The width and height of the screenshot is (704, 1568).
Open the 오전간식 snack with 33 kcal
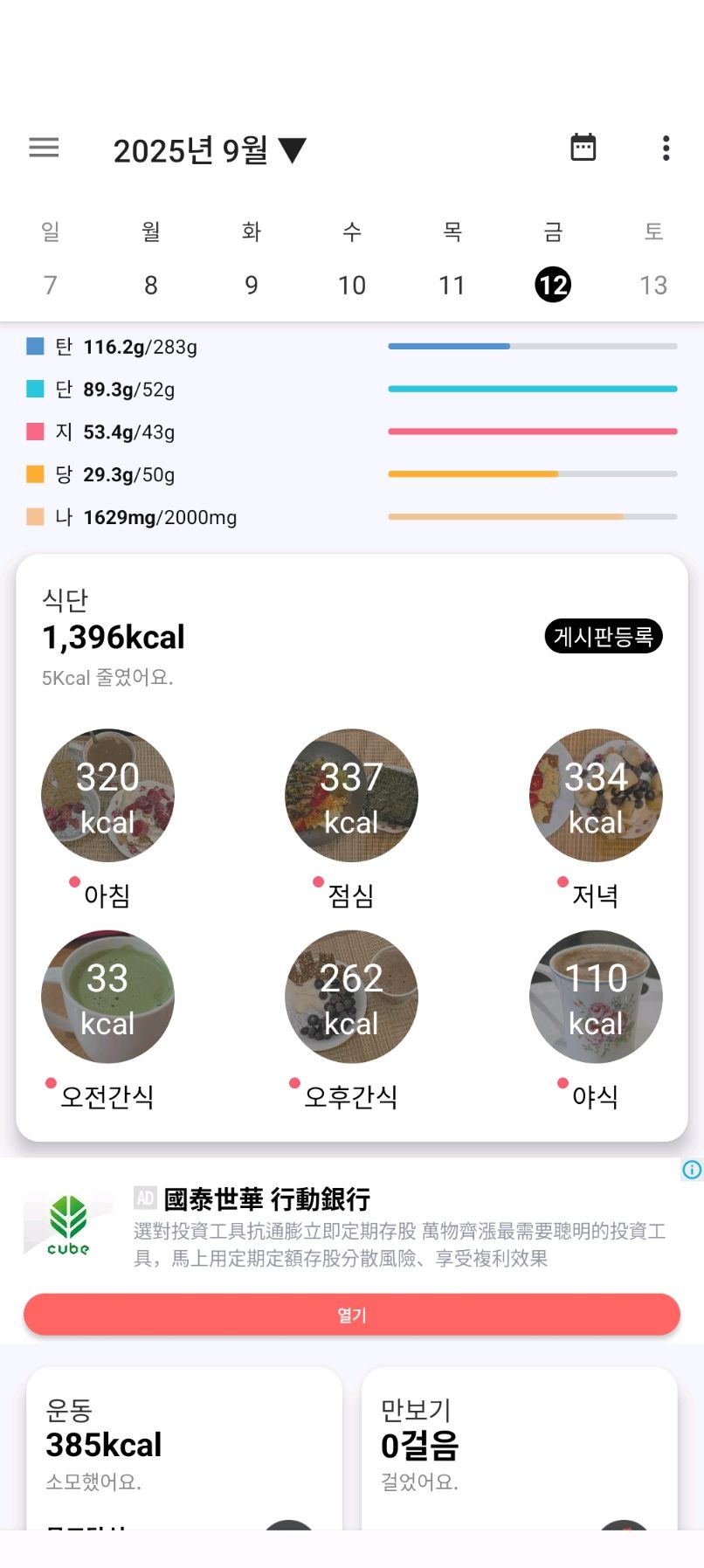107,997
